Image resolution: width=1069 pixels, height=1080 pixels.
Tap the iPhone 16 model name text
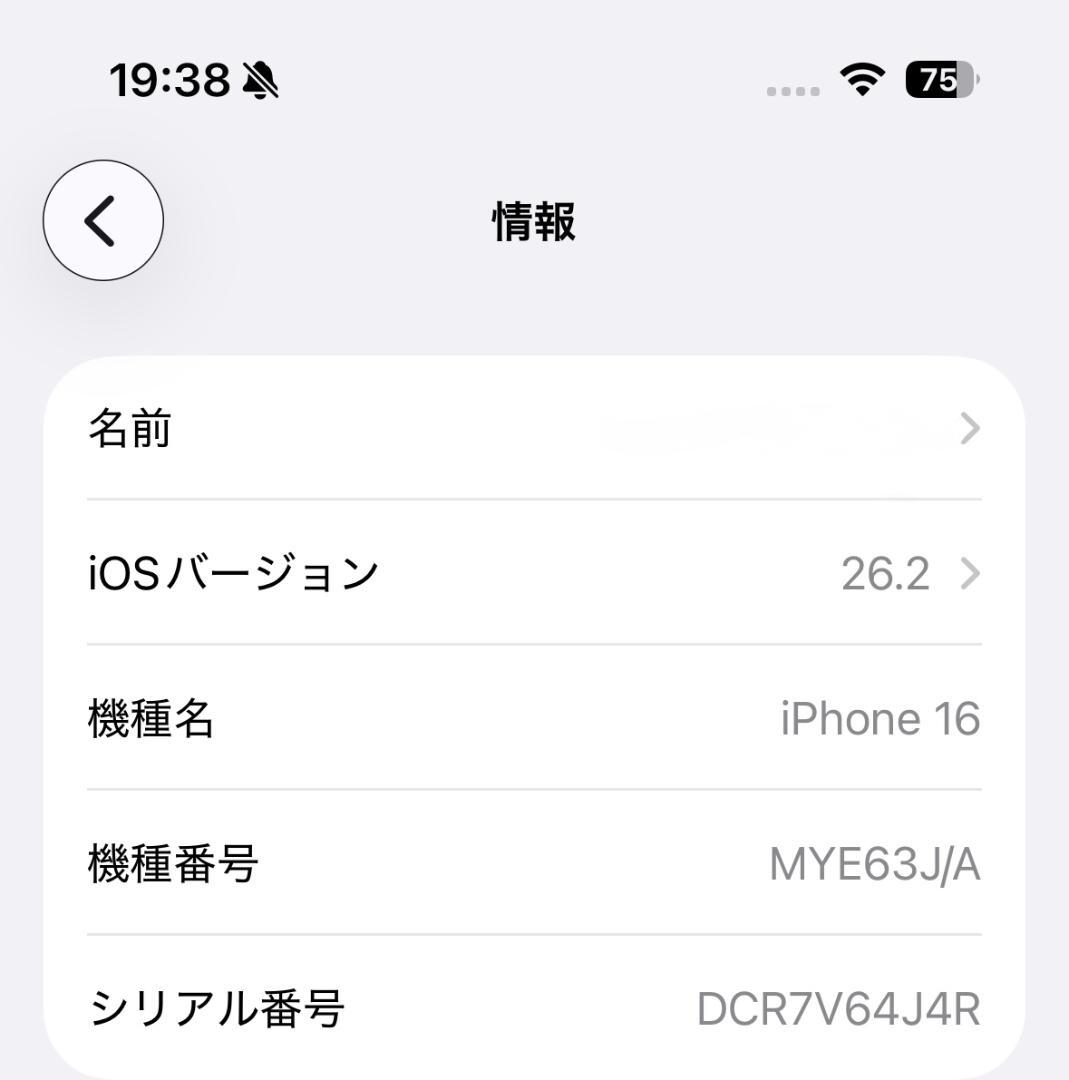880,718
